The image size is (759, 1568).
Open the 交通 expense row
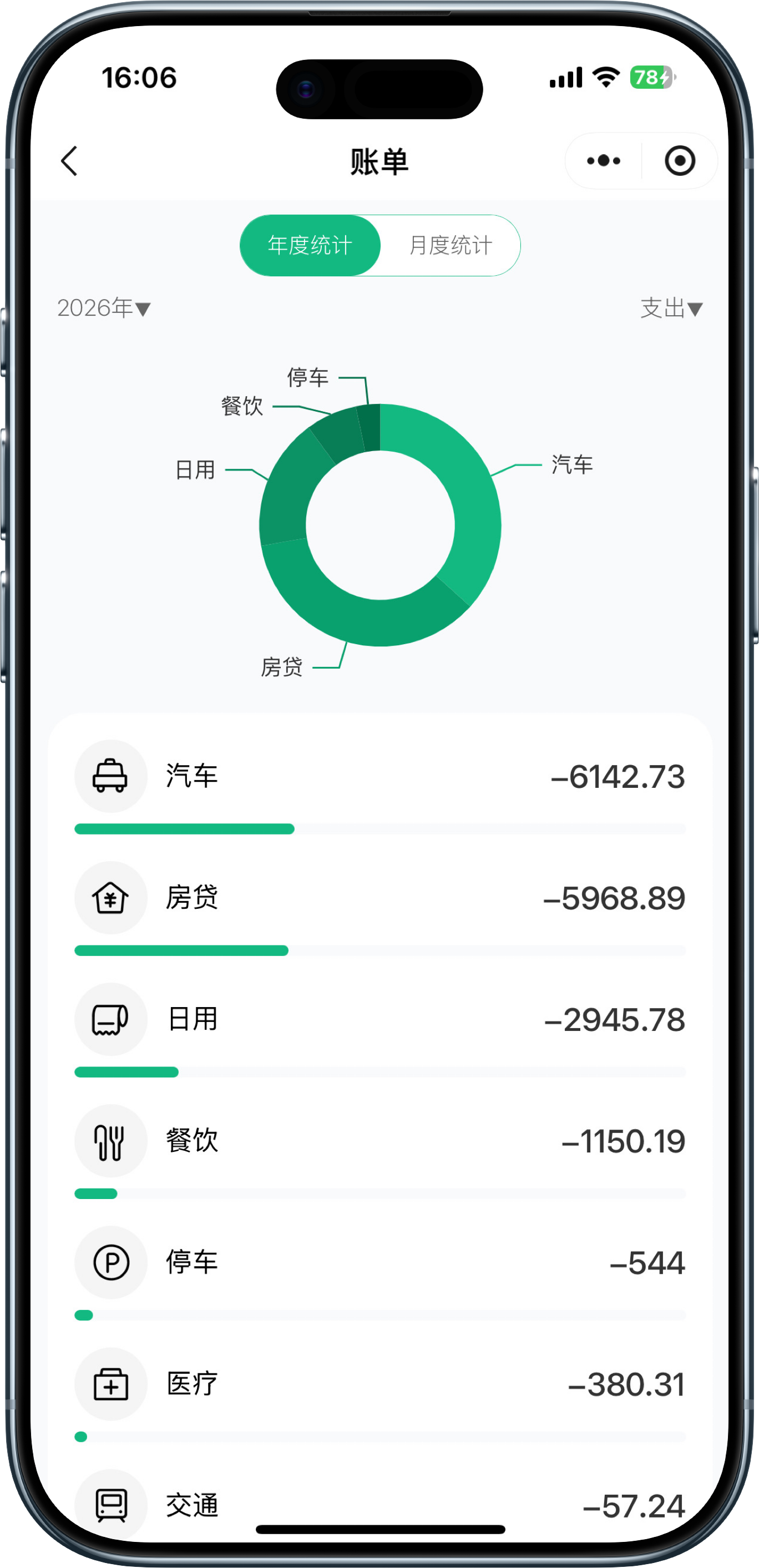point(379,1505)
